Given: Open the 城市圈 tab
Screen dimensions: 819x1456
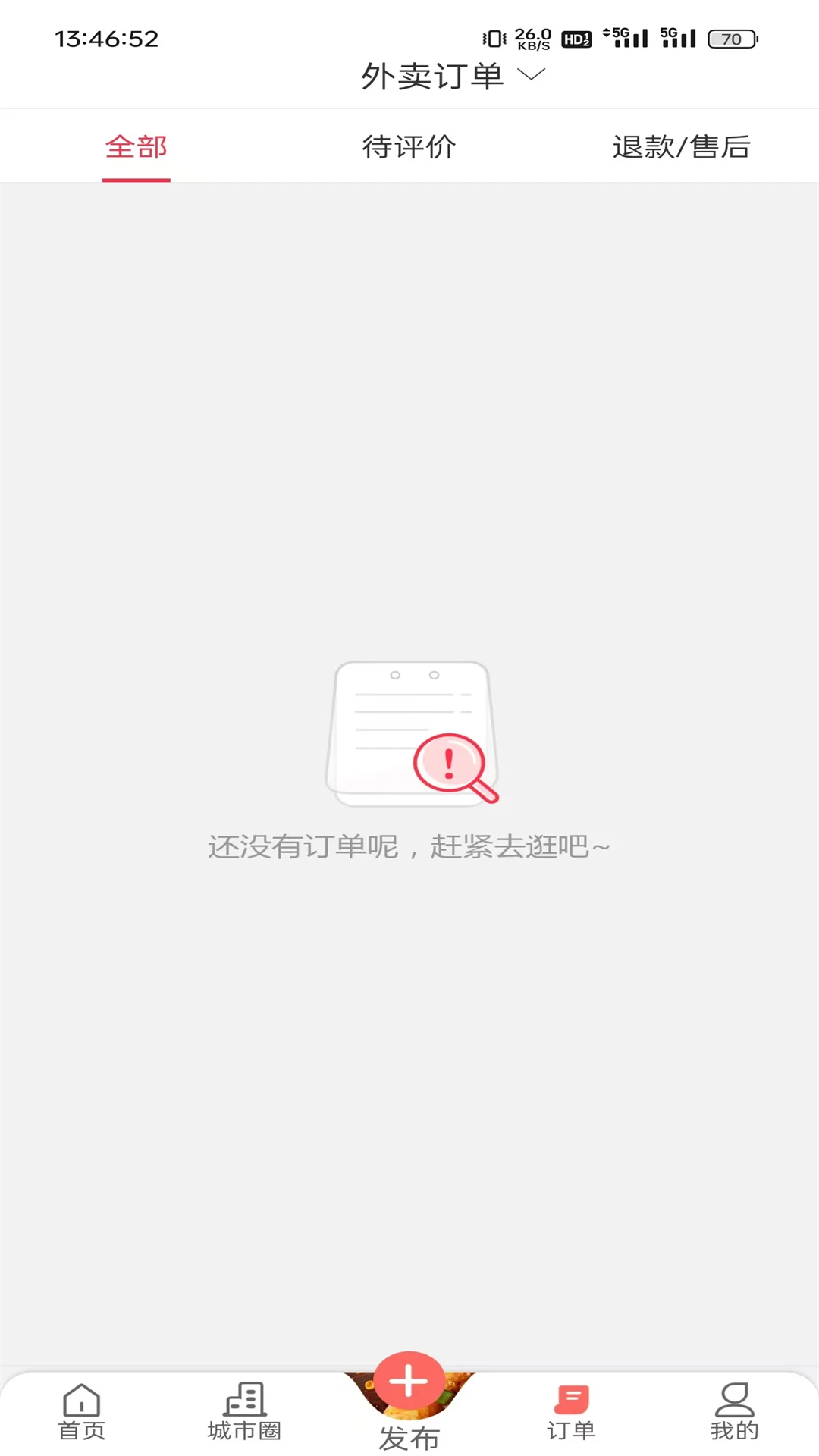Looking at the screenshot, I should pyautogui.click(x=245, y=1412).
